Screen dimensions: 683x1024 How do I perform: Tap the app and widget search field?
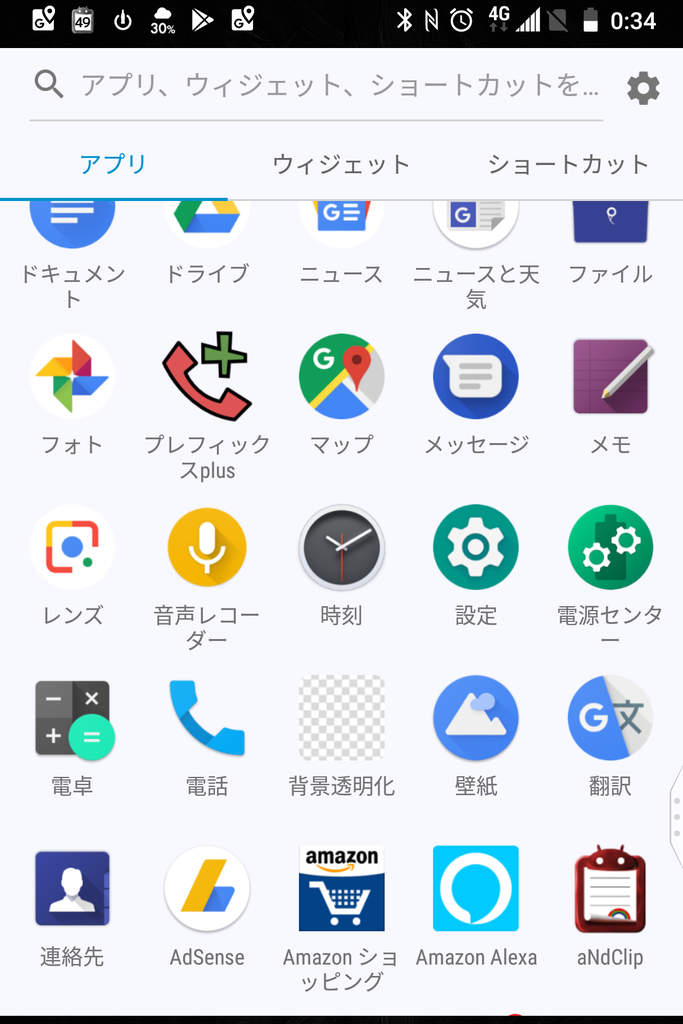point(316,86)
